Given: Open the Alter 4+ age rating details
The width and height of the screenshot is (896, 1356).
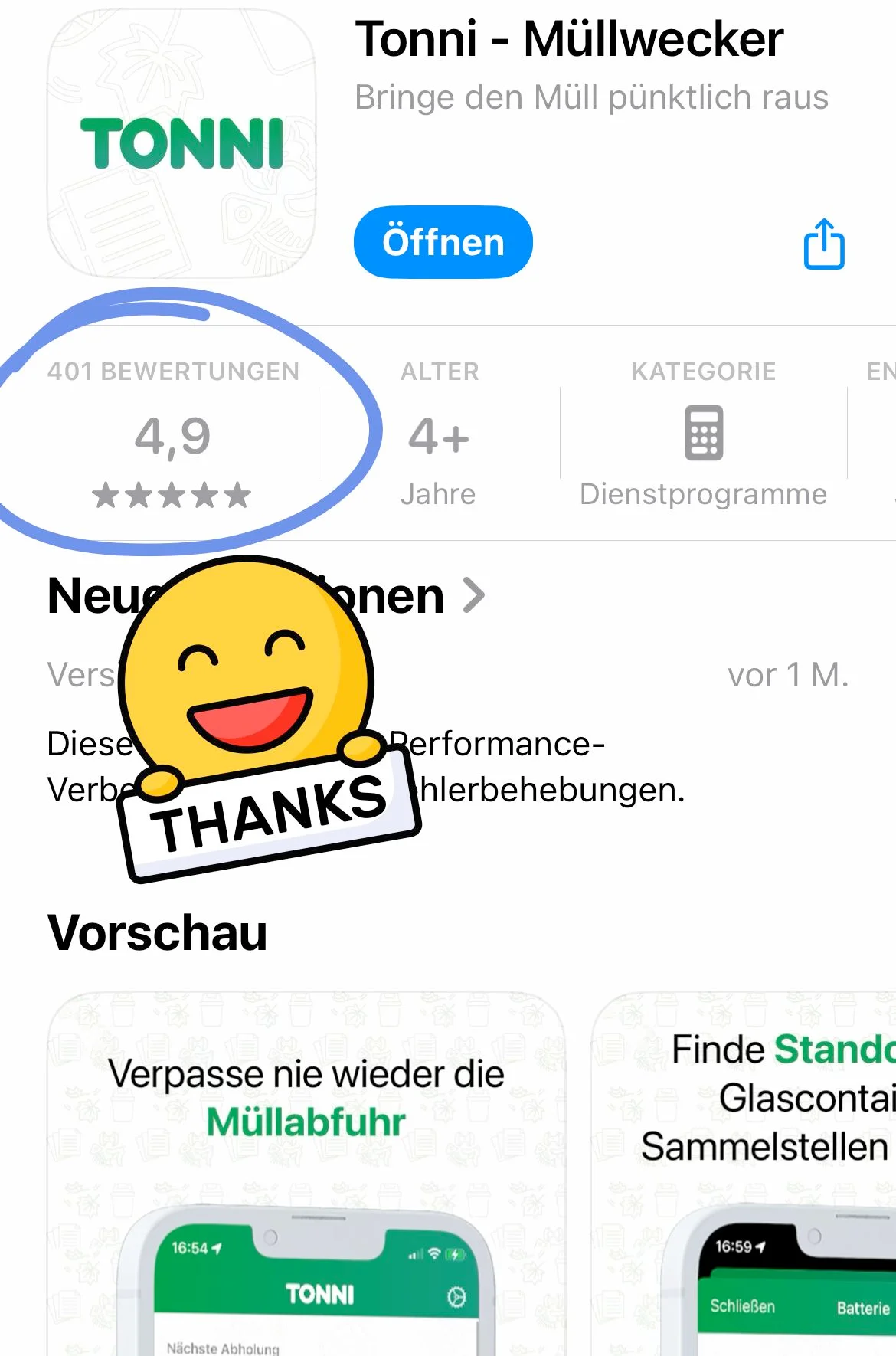Looking at the screenshot, I should (x=439, y=434).
